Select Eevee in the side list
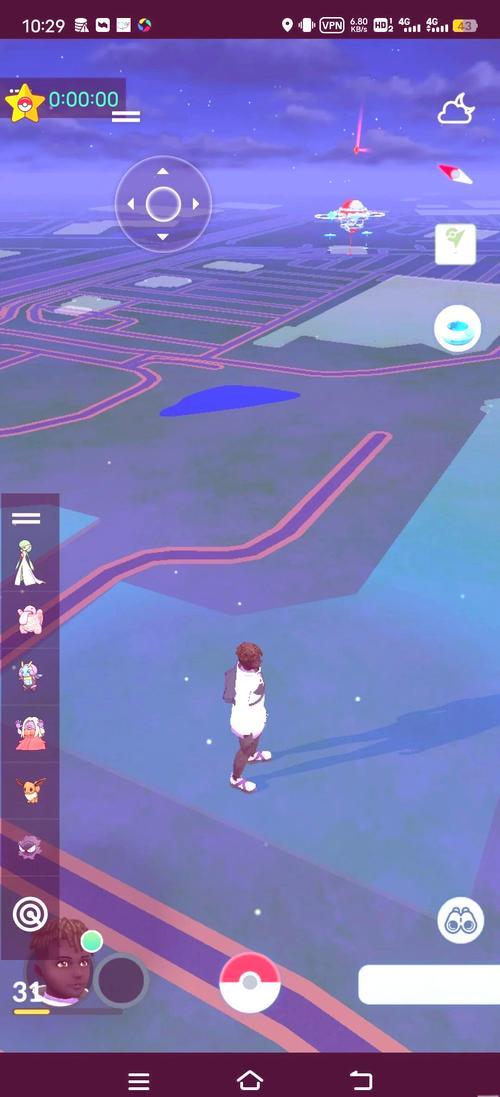Viewport: 500px width, 1097px height. tap(30, 789)
